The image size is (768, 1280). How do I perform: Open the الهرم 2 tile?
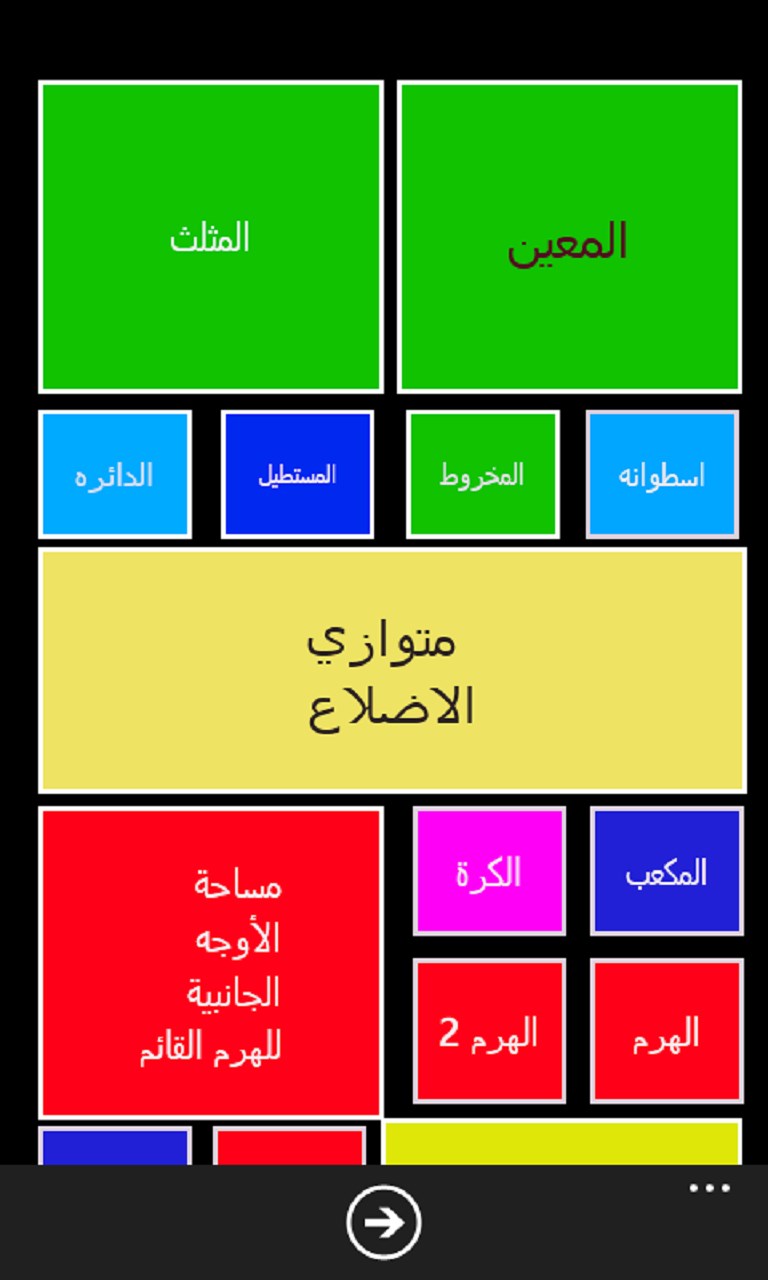(489, 1031)
